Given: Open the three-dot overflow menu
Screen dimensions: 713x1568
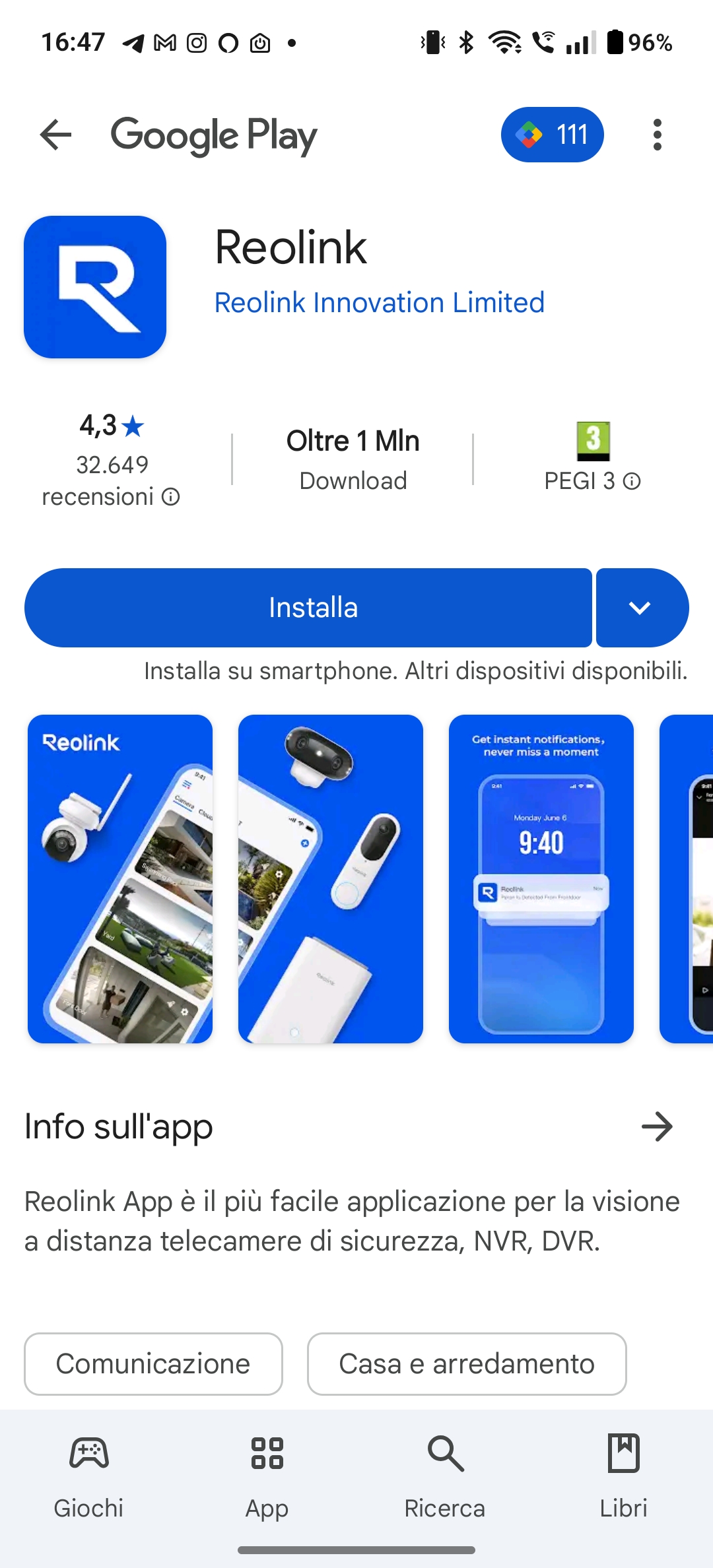Looking at the screenshot, I should tap(657, 135).
